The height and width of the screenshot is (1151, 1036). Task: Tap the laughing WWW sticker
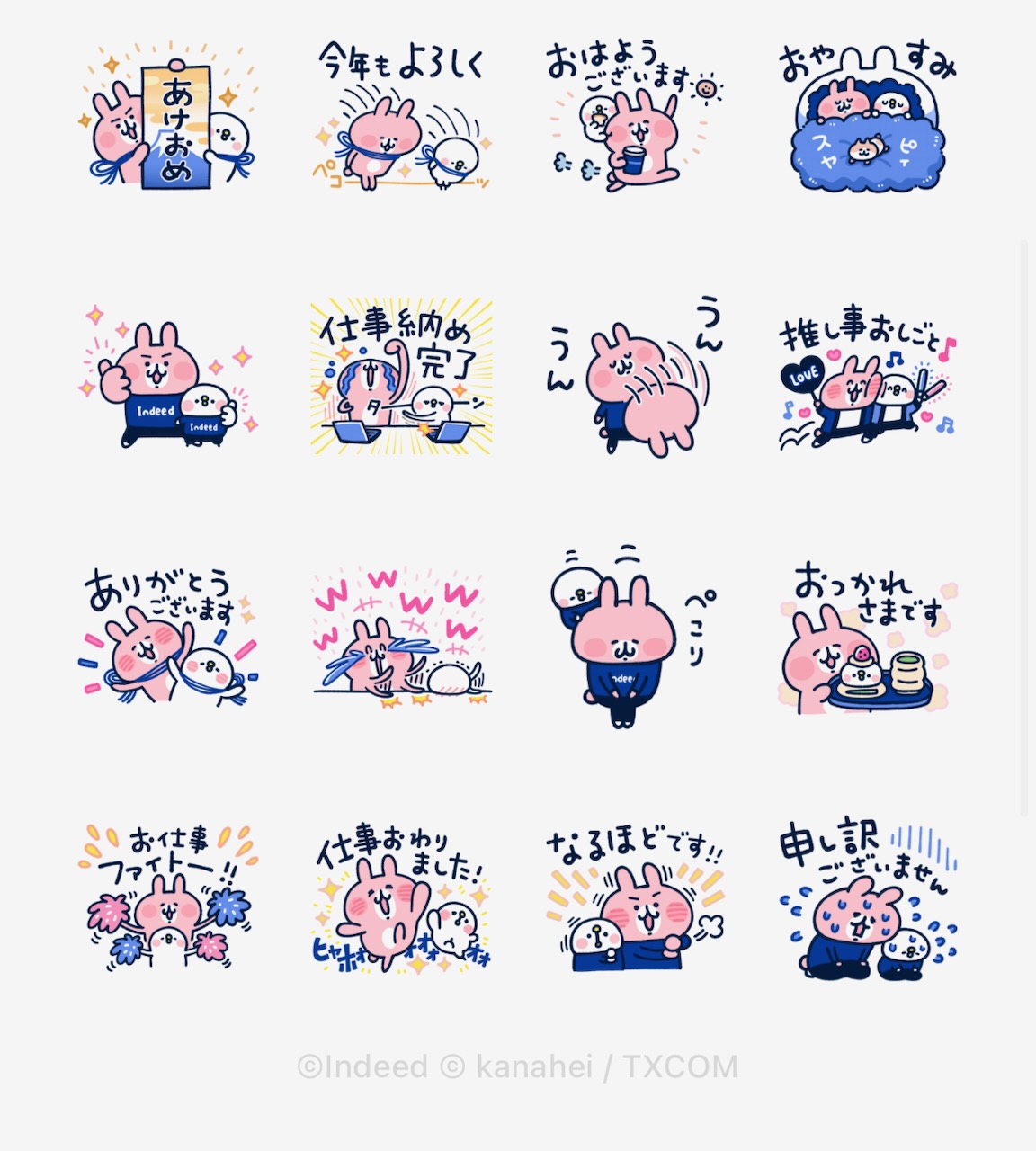402,637
